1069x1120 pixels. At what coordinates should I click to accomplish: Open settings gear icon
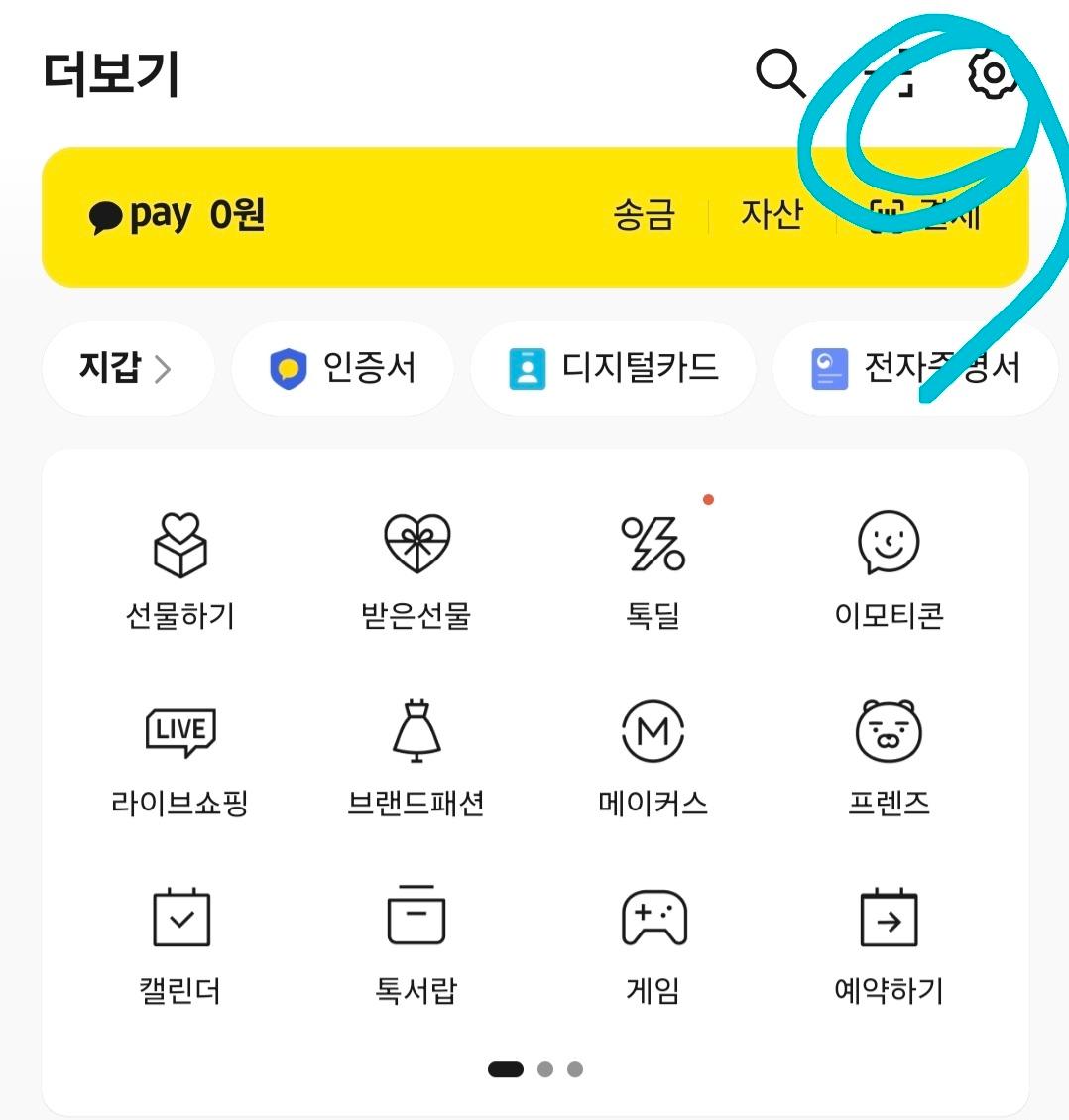pos(992,74)
